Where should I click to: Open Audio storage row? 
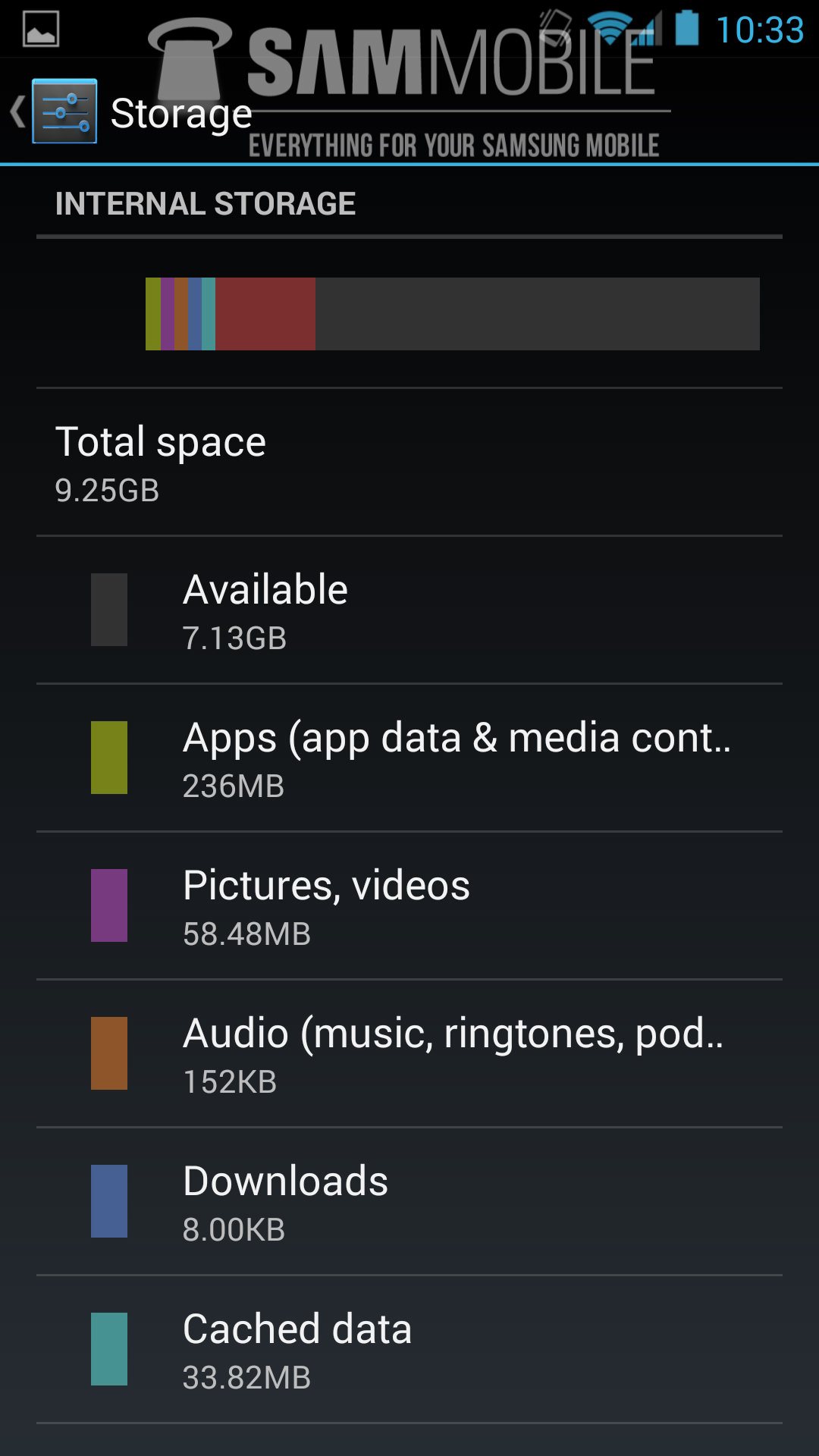(409, 1053)
